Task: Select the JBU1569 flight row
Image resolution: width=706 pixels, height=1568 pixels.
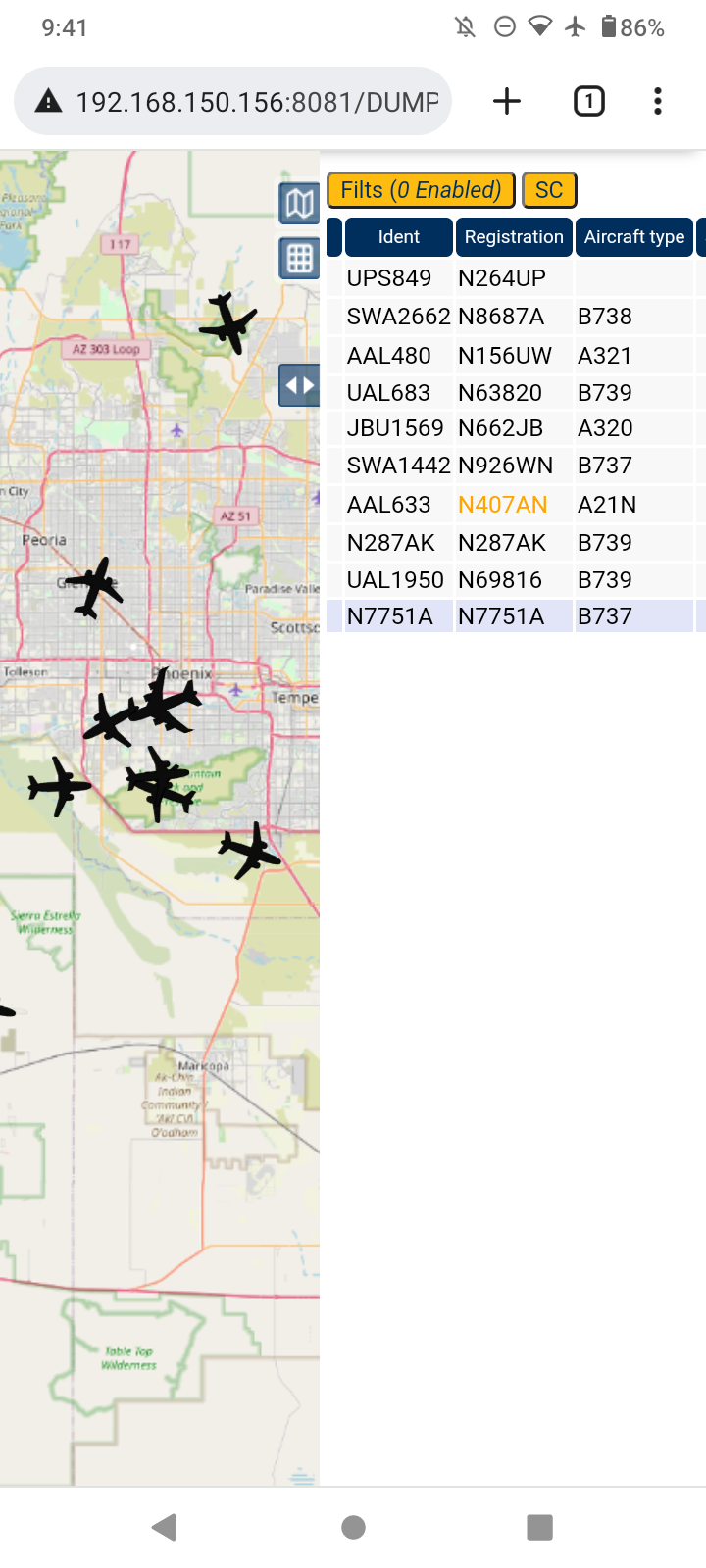Action: pyautogui.click(x=516, y=428)
